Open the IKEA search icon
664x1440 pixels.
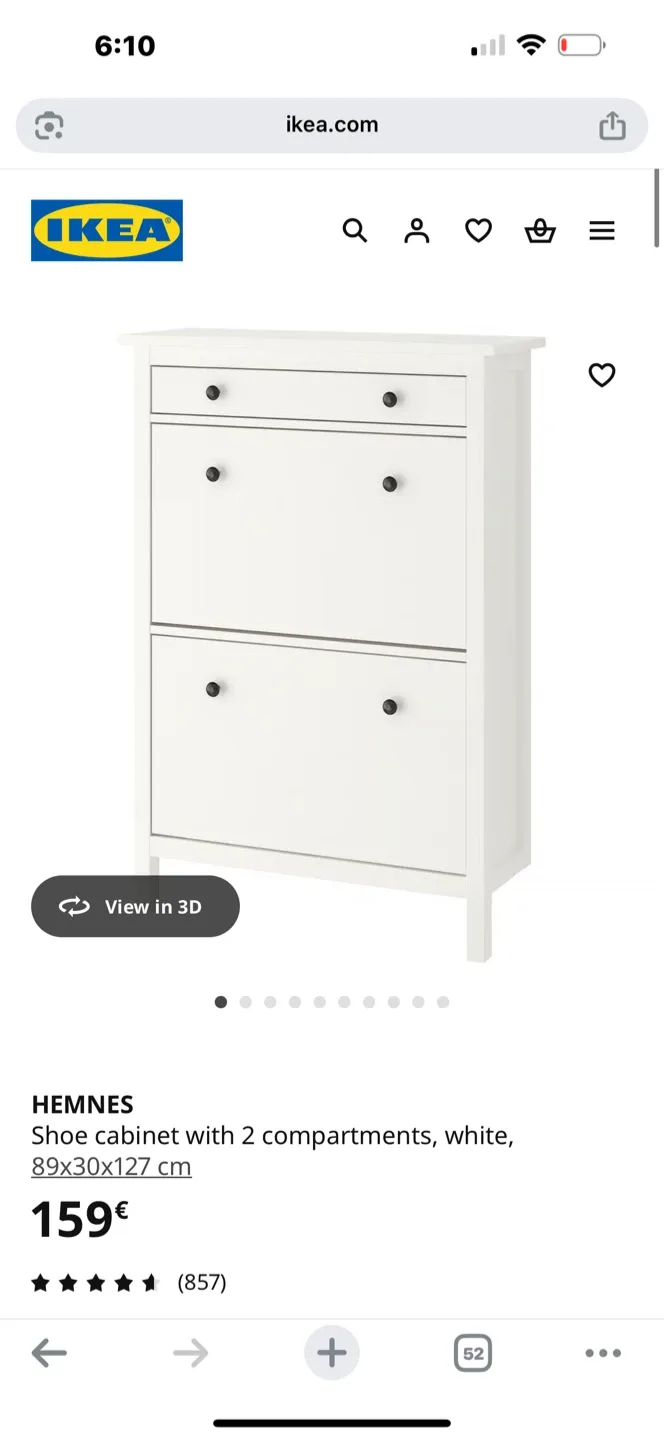click(355, 231)
